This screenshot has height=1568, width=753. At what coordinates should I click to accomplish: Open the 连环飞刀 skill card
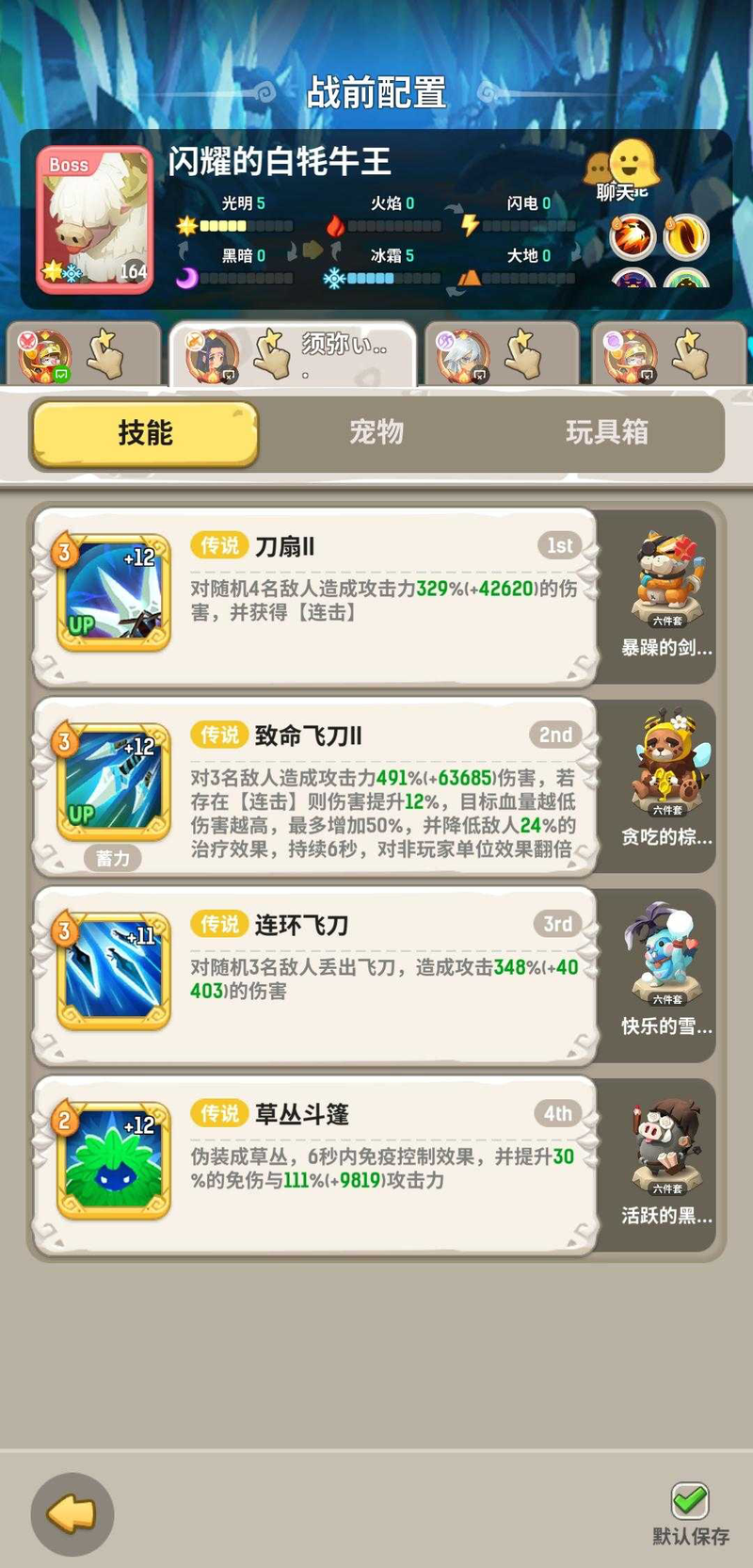[x=315, y=976]
